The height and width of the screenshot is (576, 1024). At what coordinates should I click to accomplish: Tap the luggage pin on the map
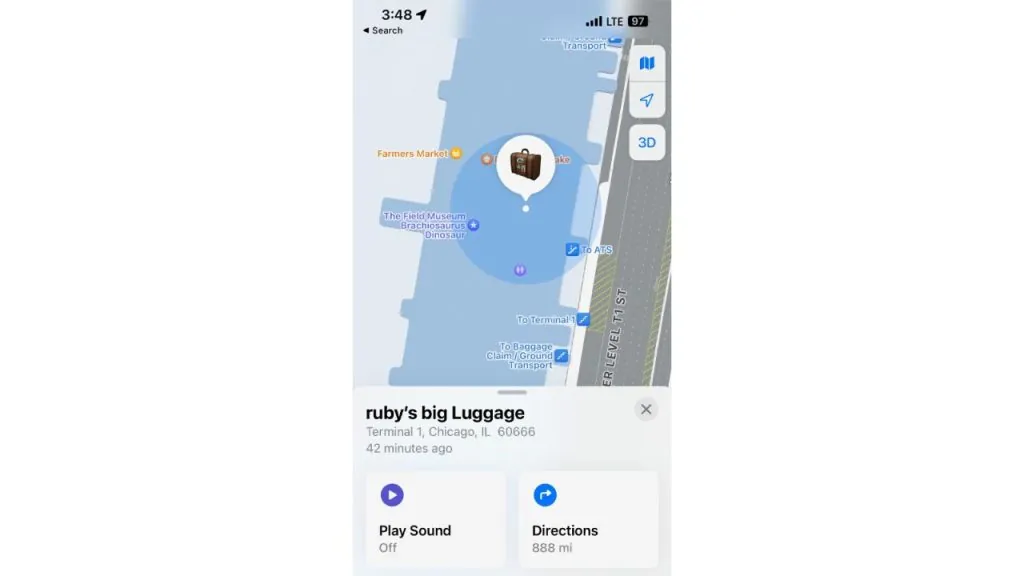(x=526, y=165)
